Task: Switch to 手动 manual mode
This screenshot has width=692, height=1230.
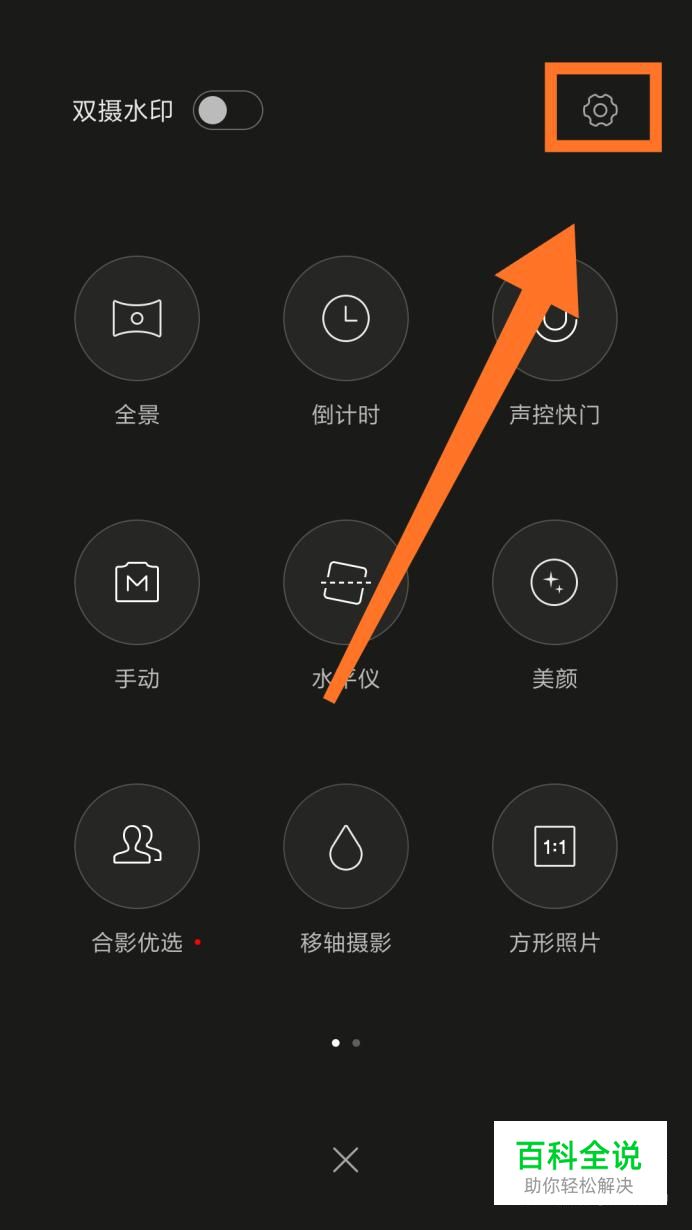Action: (137, 582)
